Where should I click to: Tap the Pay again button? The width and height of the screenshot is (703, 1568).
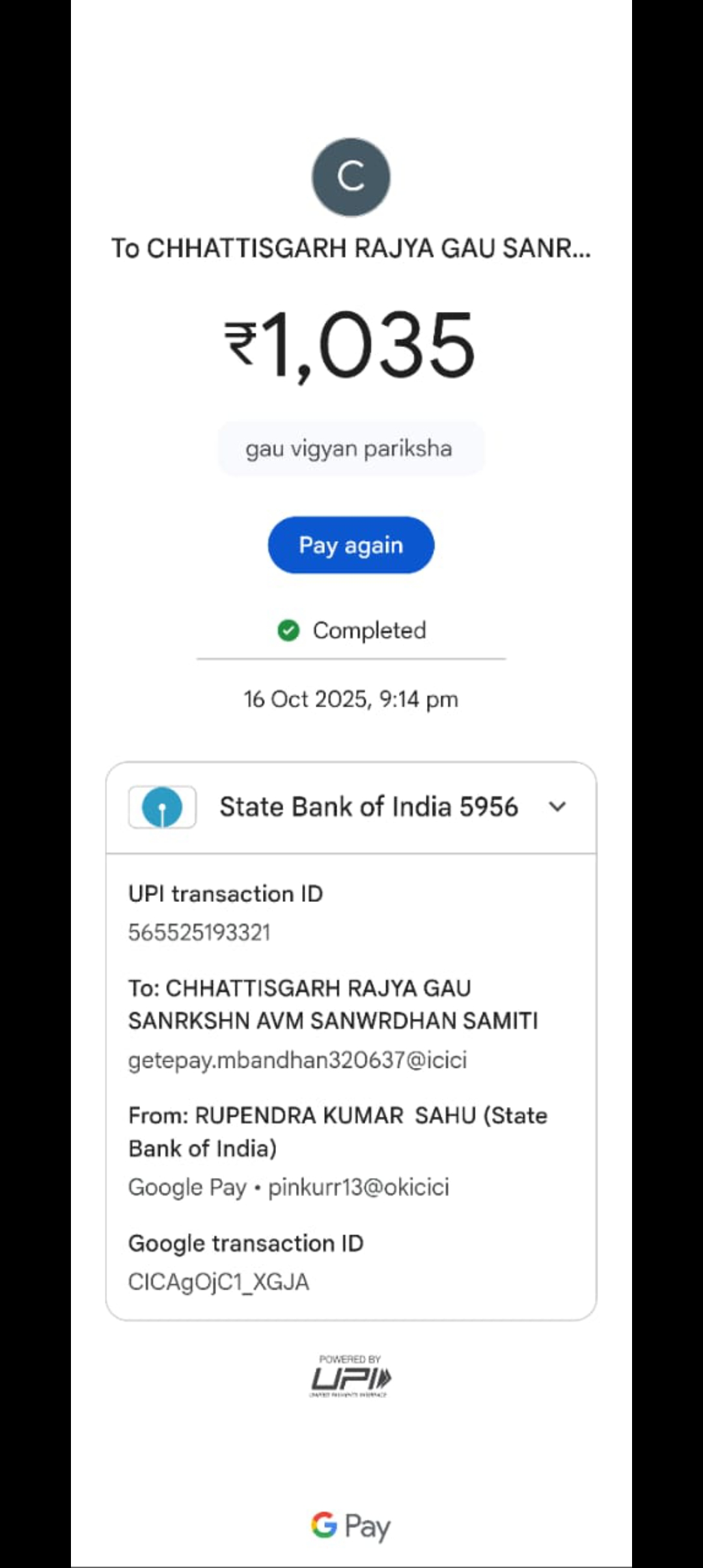[351, 545]
